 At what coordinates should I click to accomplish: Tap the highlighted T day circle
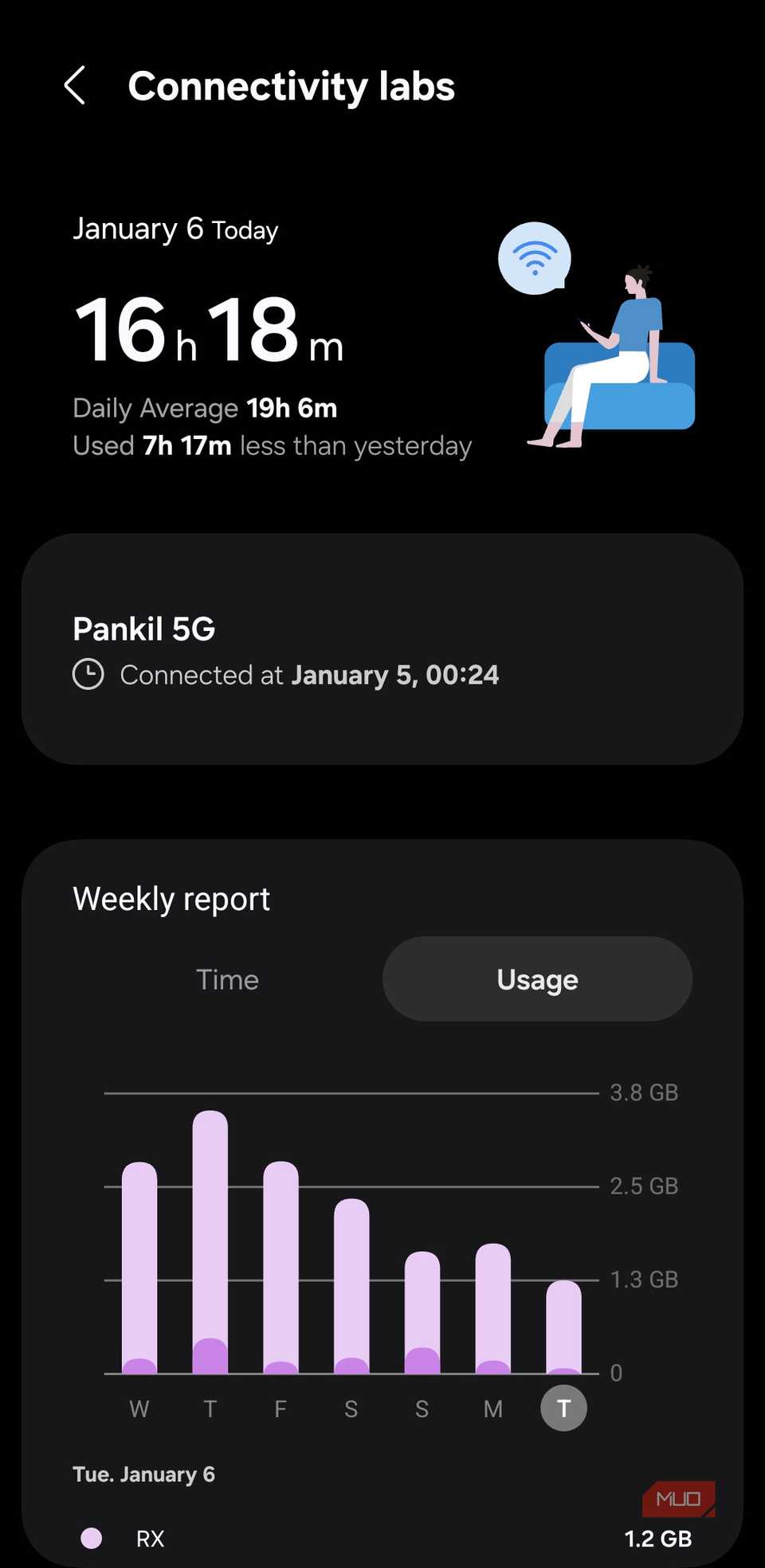click(x=563, y=1408)
